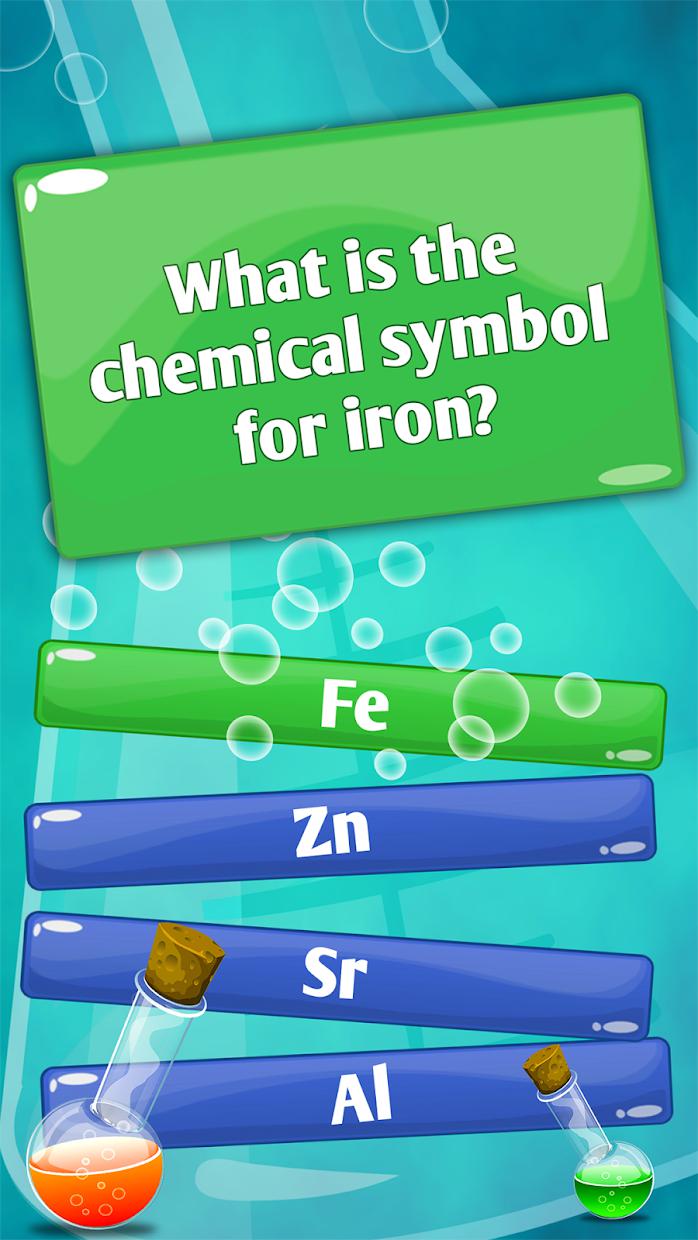
Task: Pick the Sr answer option
Action: click(x=336, y=974)
